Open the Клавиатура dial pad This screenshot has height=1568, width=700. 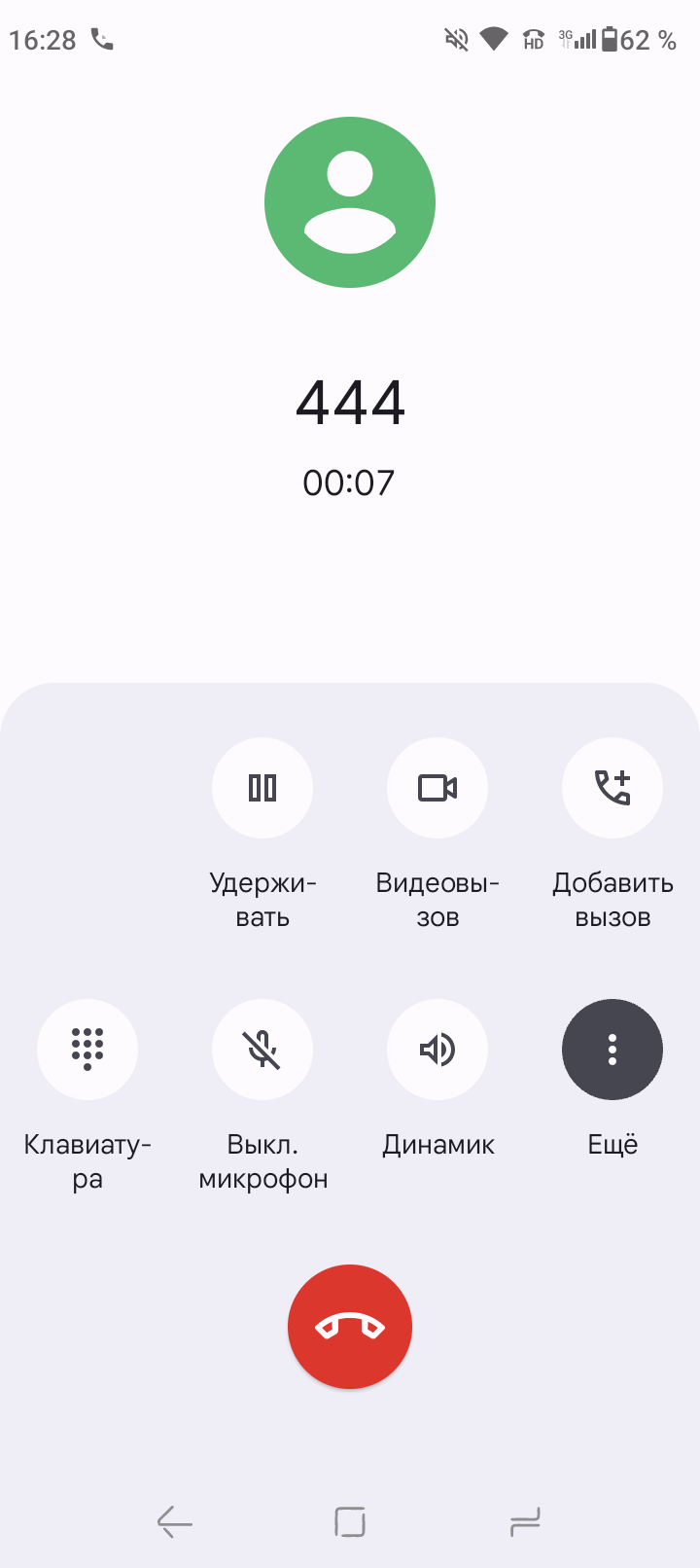pyautogui.click(x=87, y=1050)
